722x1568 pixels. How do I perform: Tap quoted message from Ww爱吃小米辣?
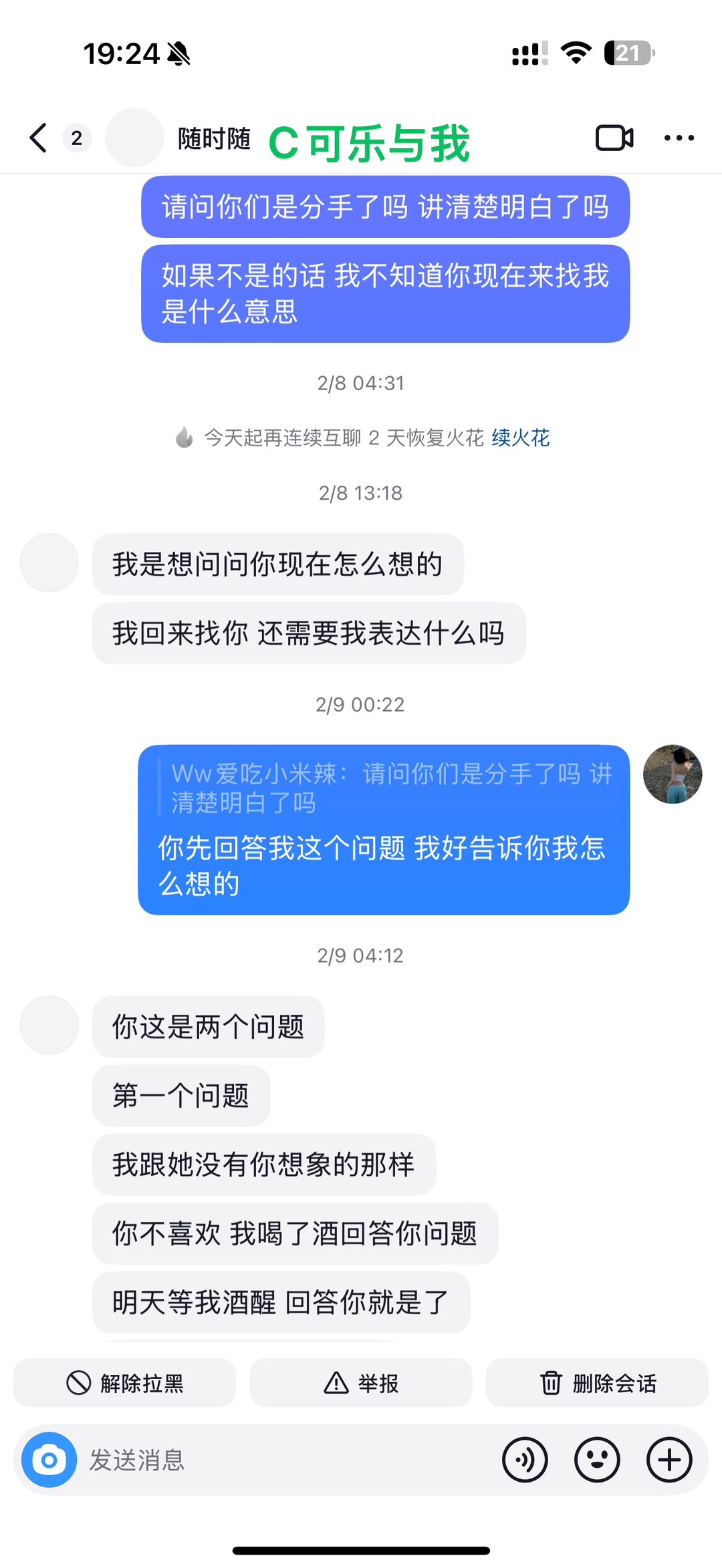coord(391,788)
